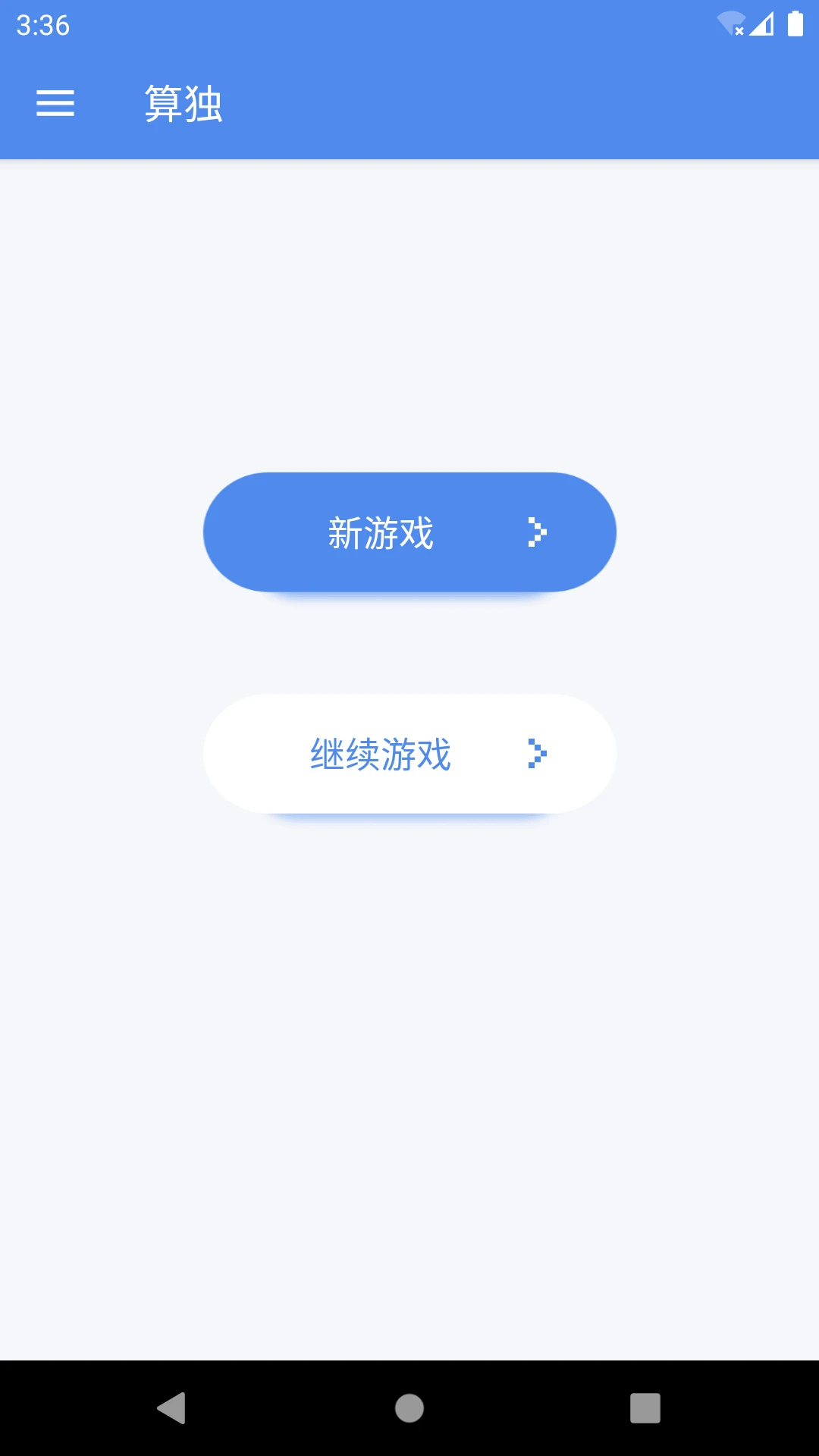Viewport: 819px width, 1456px height.
Task: Tap the app title 算独
Action: [x=184, y=103]
